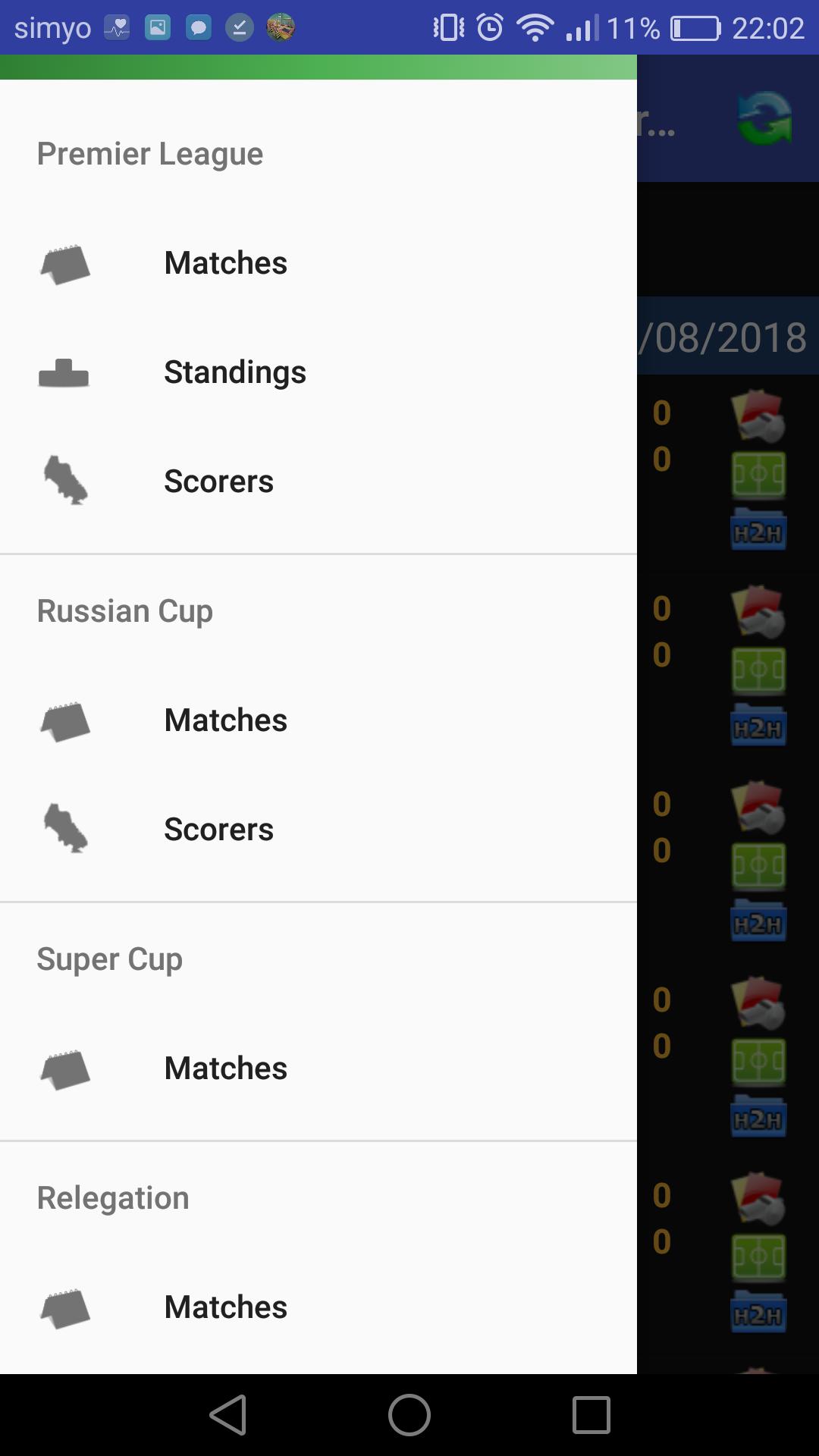Viewport: 819px width, 1456px height.
Task: Open Premier League Matches calendar icon
Action: (x=65, y=263)
